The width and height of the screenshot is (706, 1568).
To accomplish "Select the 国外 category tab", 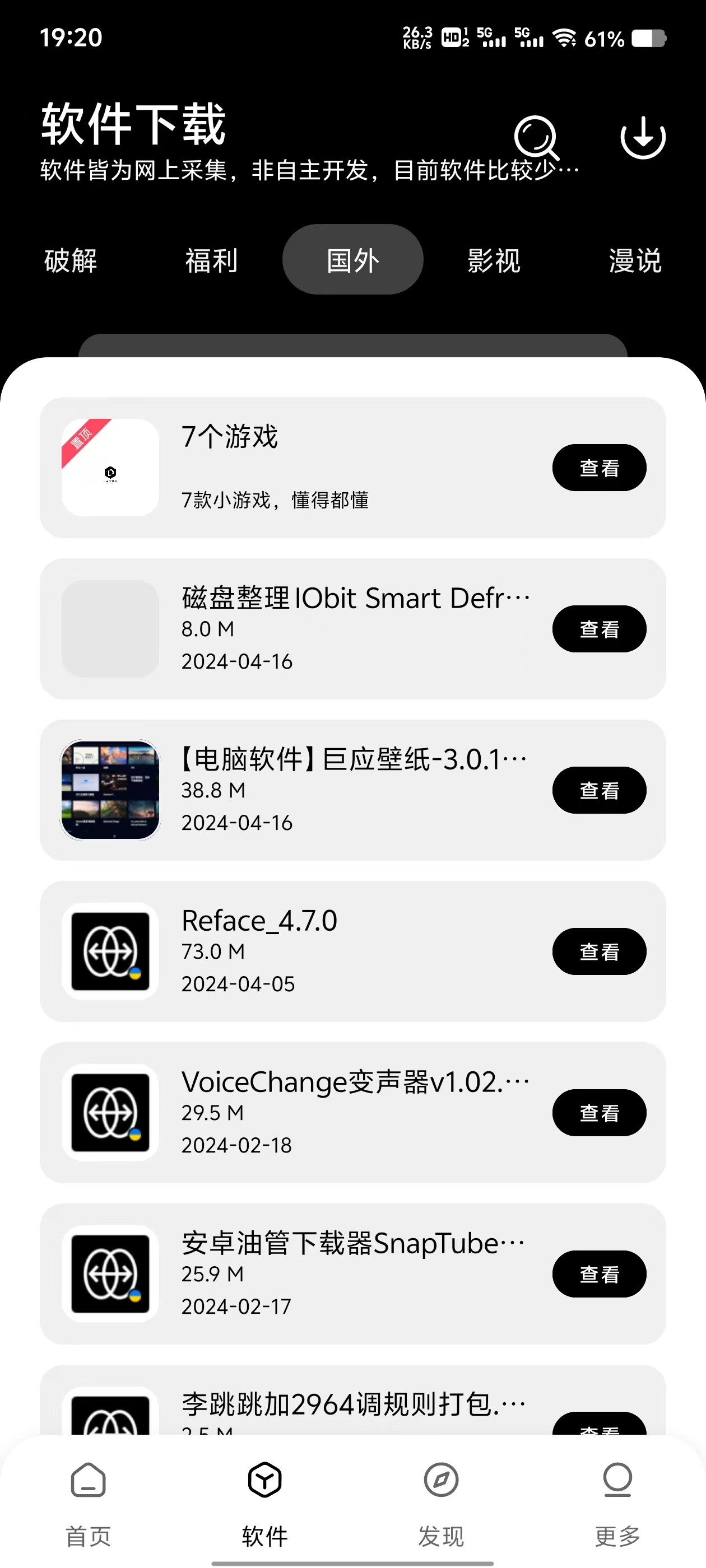I will 352,260.
